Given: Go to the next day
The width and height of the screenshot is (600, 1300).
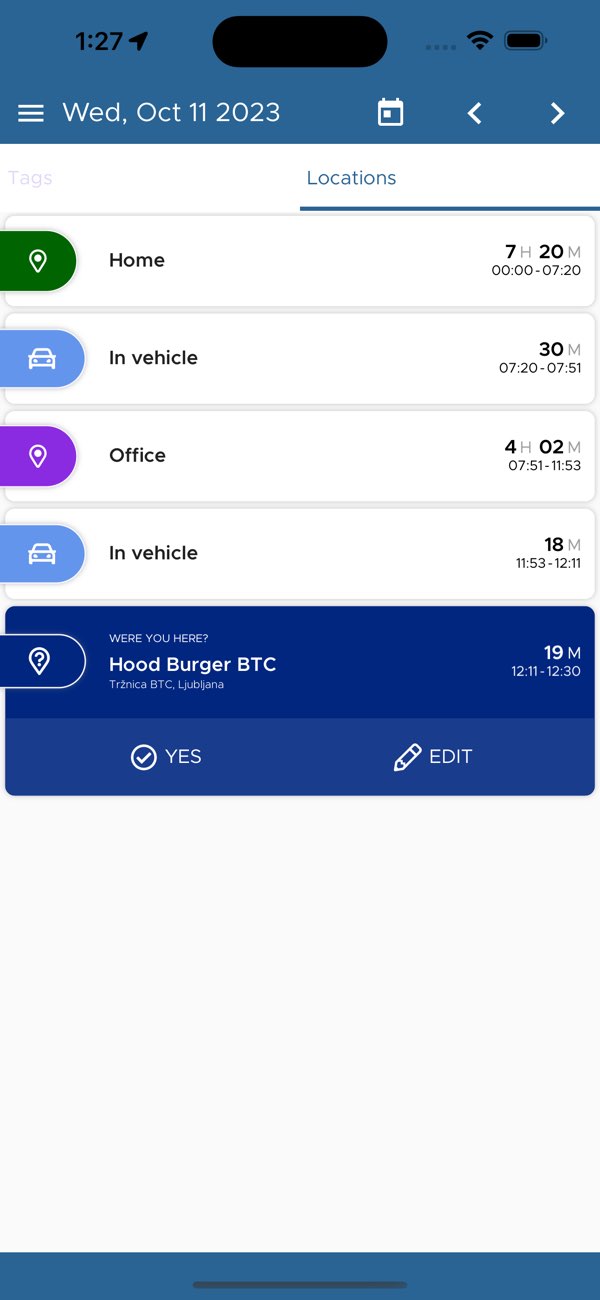Looking at the screenshot, I should (558, 113).
